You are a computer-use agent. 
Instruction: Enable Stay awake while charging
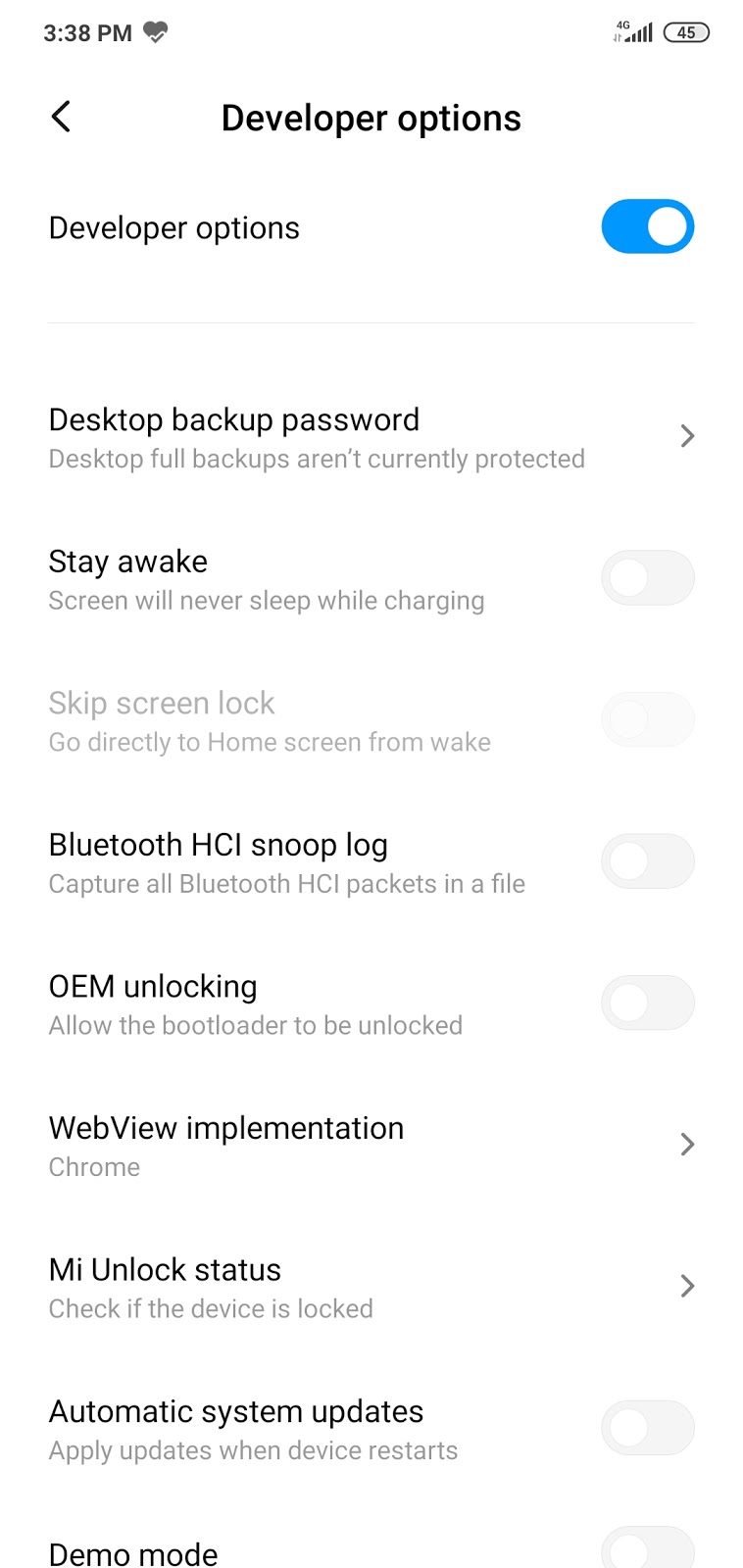click(x=648, y=578)
